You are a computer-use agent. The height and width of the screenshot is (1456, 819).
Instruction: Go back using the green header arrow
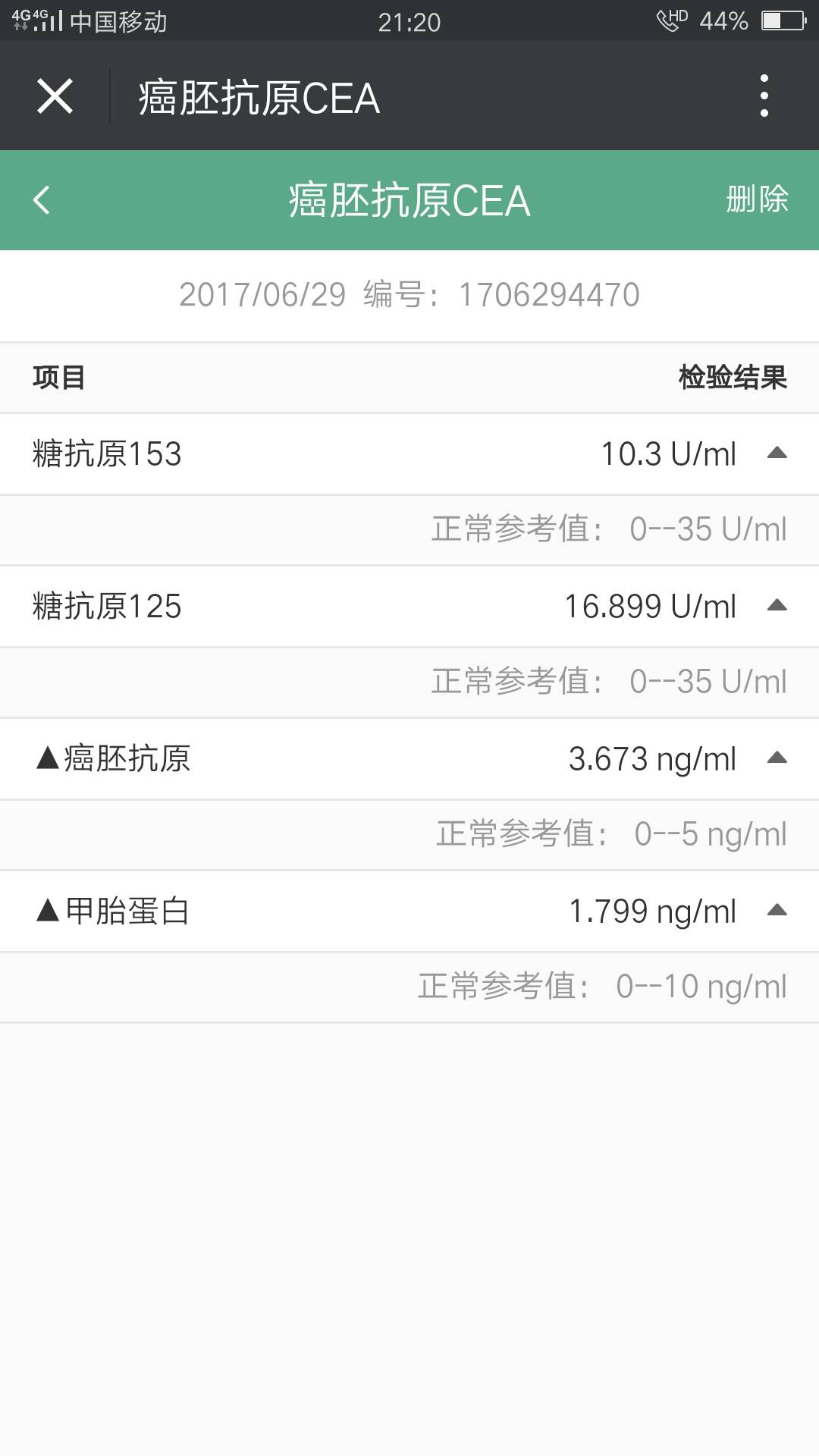click(42, 200)
